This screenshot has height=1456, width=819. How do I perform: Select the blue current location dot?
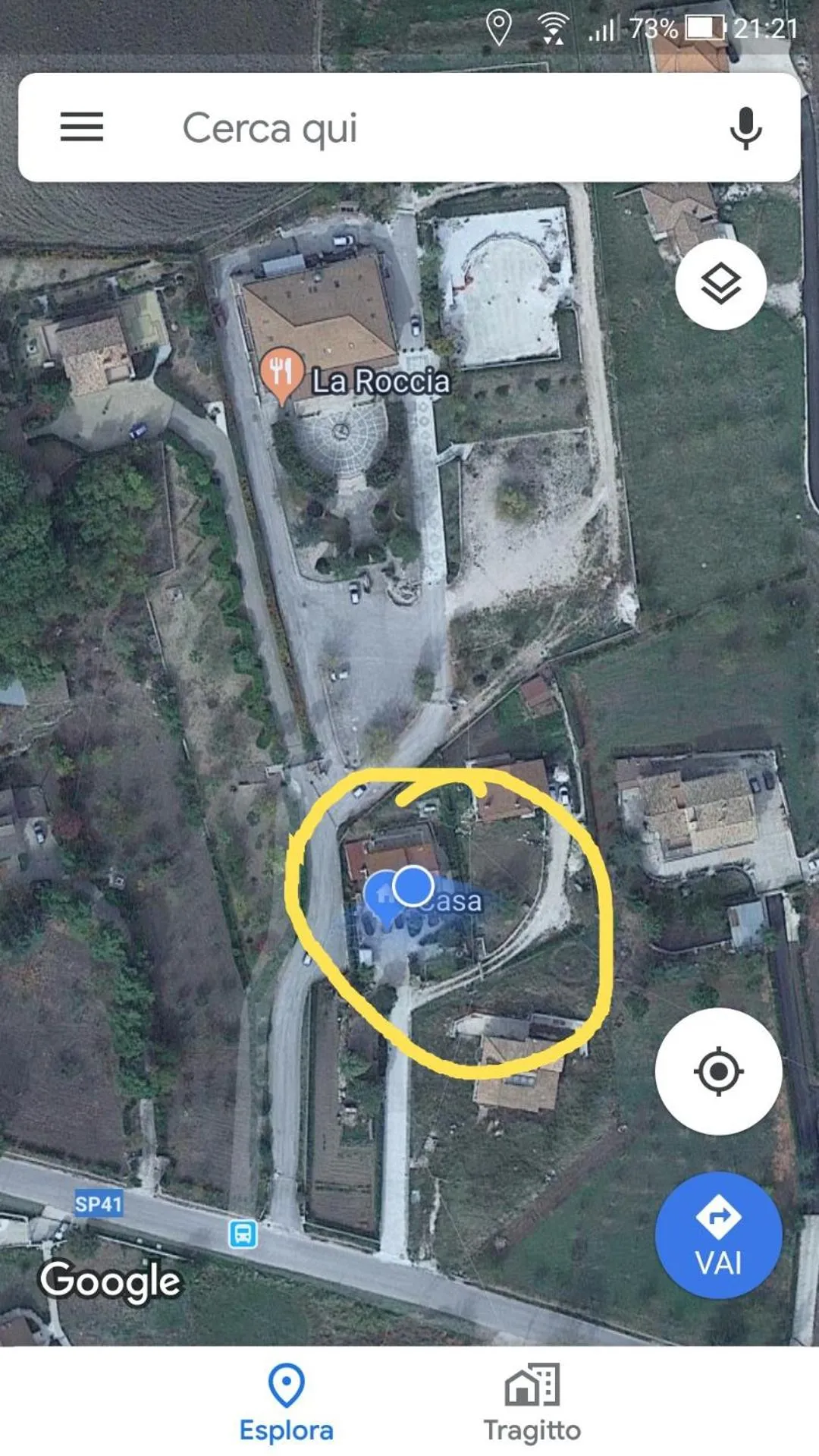click(413, 882)
